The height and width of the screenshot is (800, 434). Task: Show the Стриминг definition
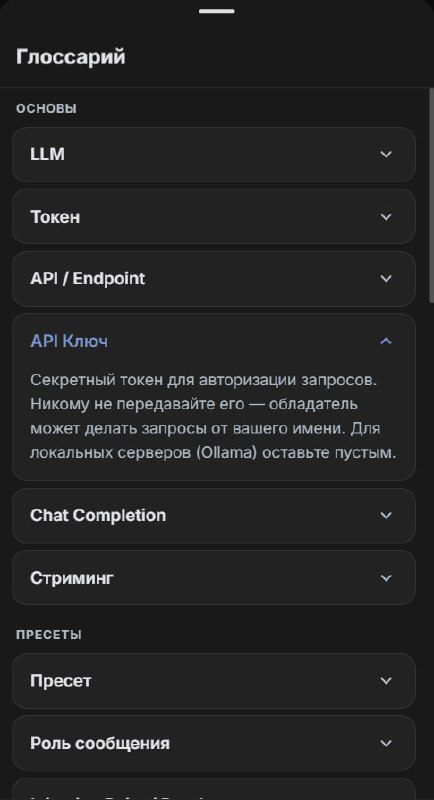pos(213,578)
